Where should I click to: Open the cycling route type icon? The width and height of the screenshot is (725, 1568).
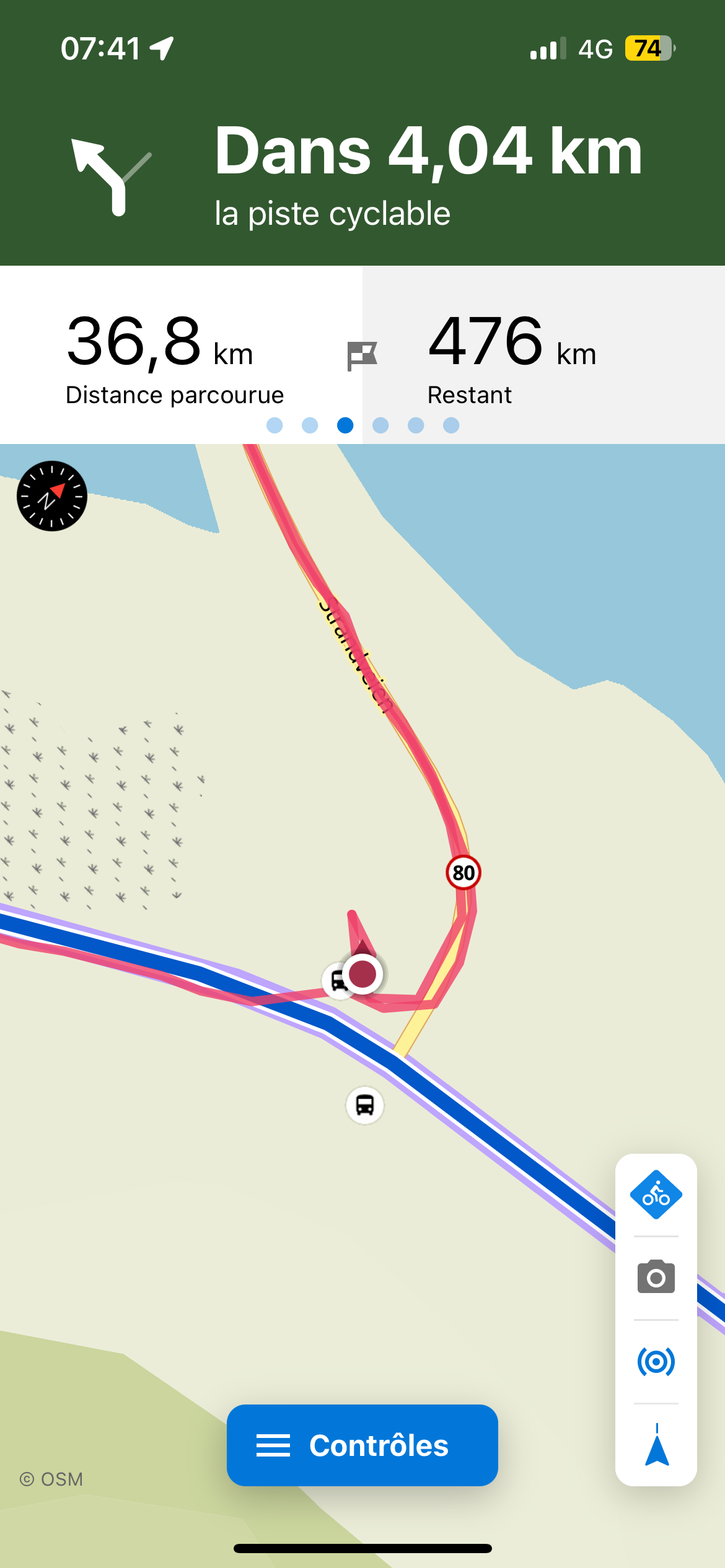pyautogui.click(x=656, y=1195)
